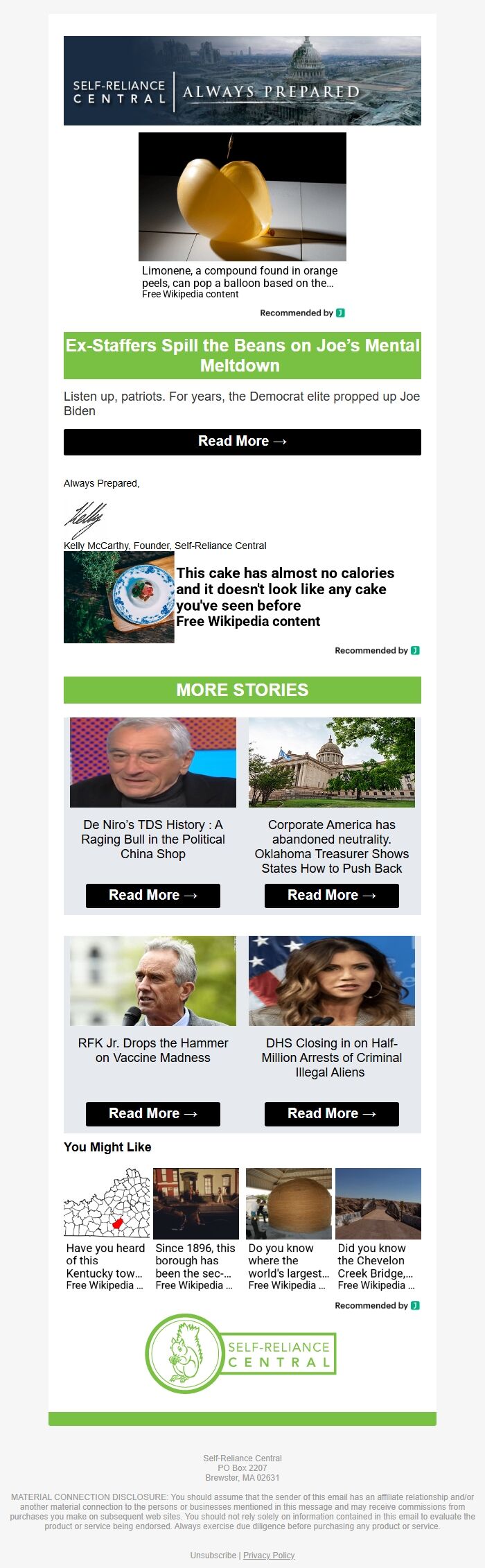Open the De Niro story image
The height and width of the screenshot is (1568, 485).
[152, 762]
